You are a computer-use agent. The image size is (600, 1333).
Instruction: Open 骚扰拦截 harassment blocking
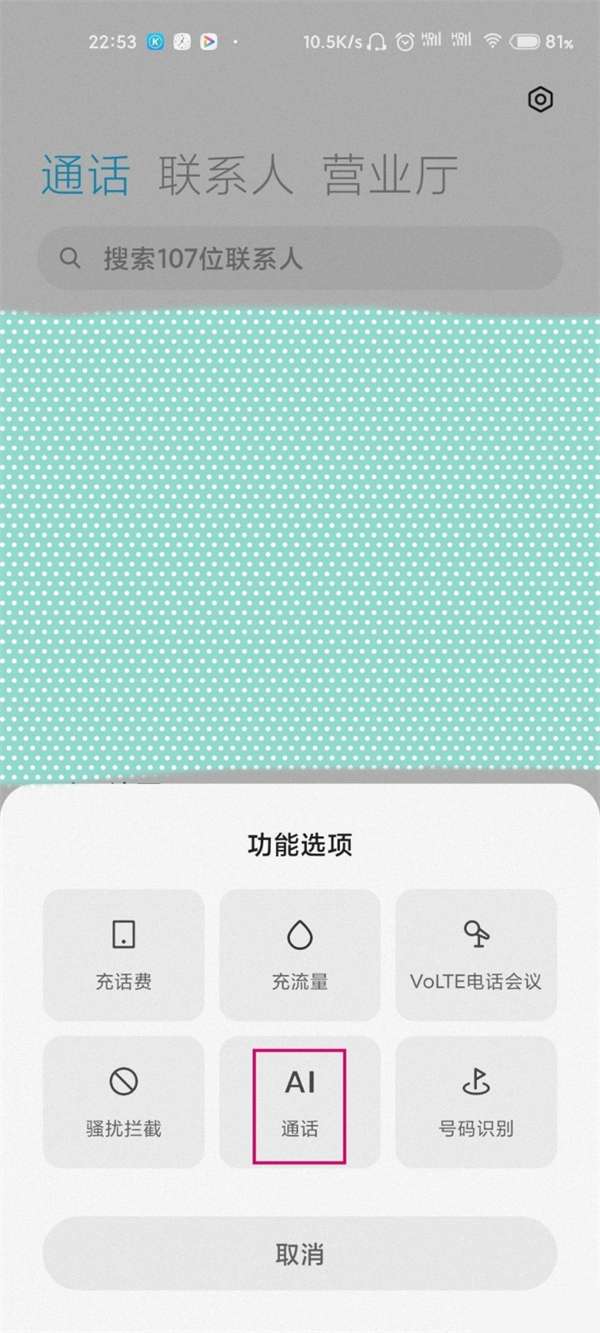123,1102
